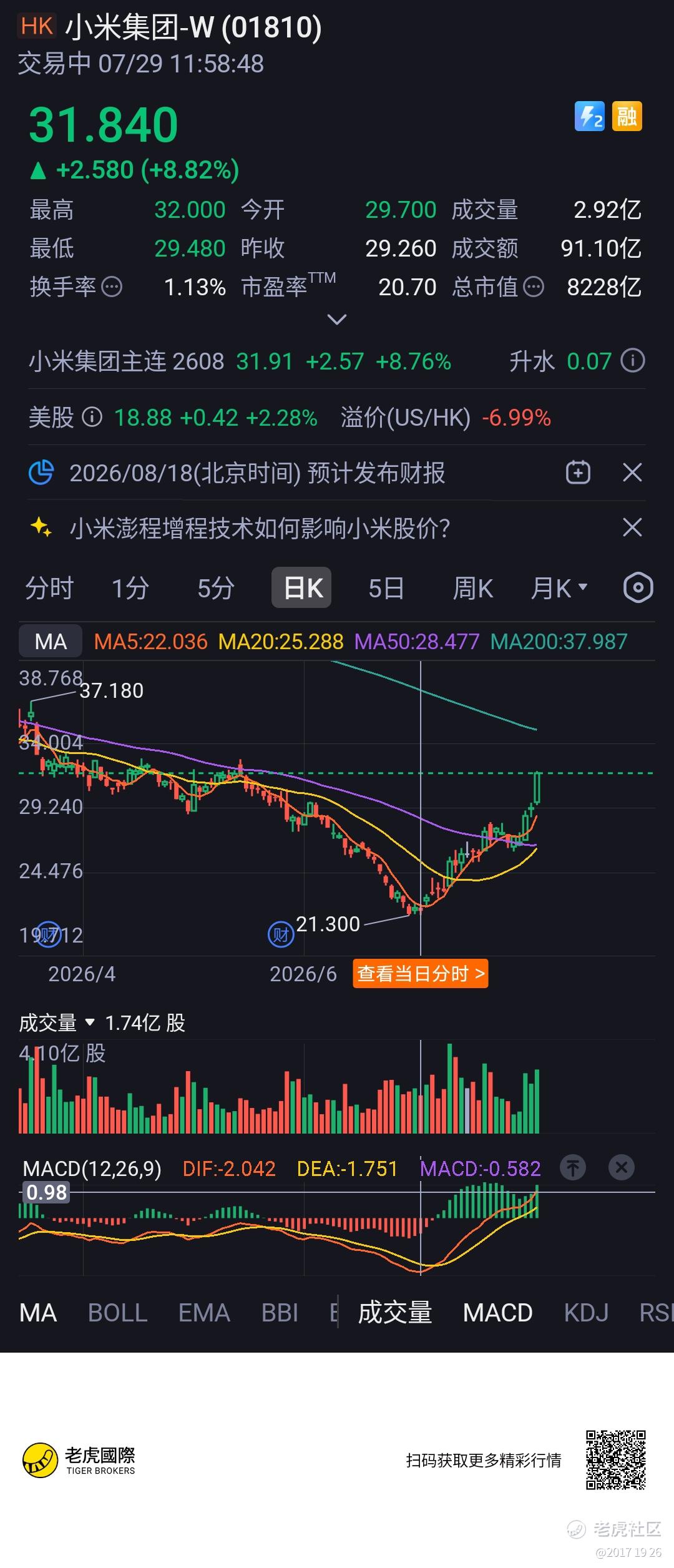Viewport: 674px width, 1568px height.
Task: Close the MACD indicator panel
Action: (622, 1167)
